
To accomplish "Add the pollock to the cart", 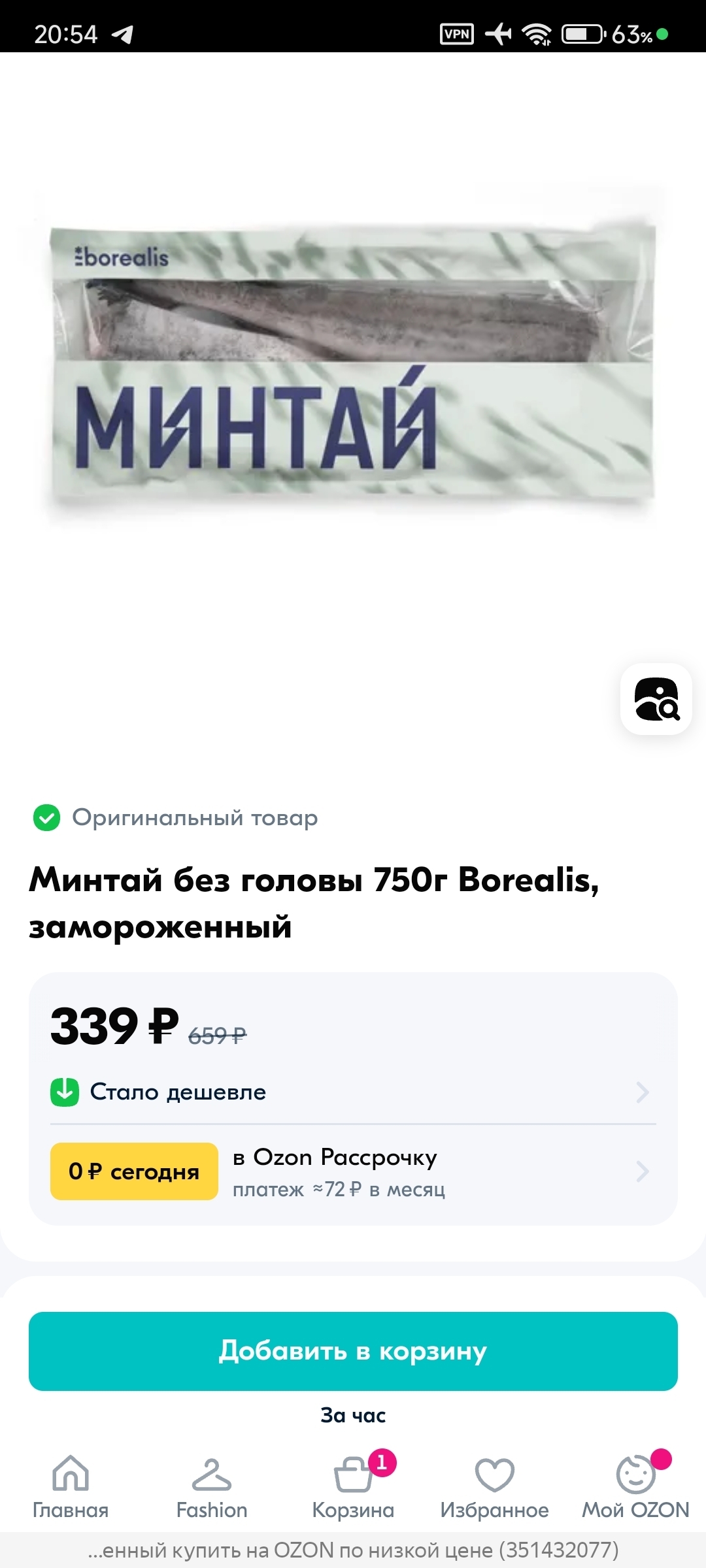I will [353, 1351].
